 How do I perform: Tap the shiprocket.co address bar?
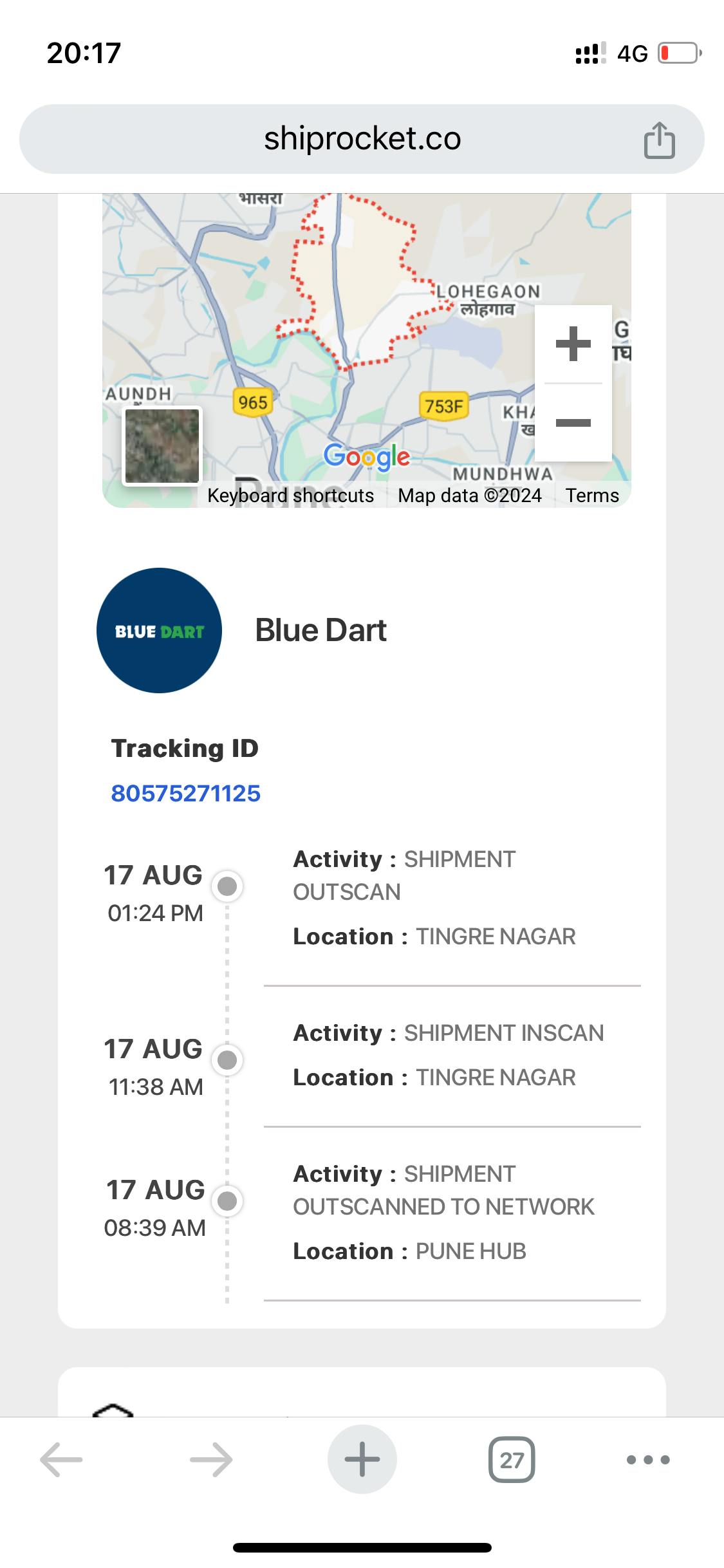coord(362,139)
